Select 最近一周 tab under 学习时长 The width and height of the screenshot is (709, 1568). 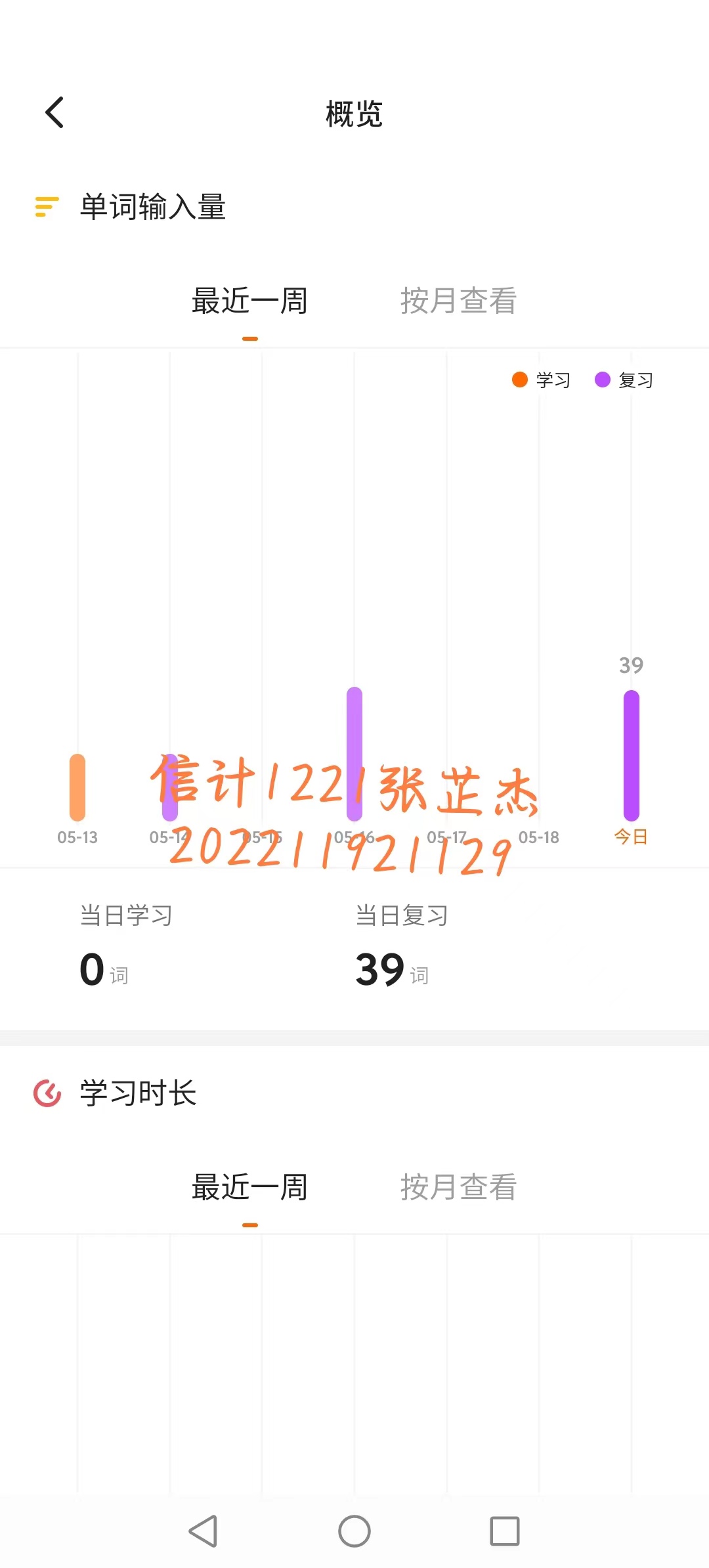pyautogui.click(x=249, y=1187)
